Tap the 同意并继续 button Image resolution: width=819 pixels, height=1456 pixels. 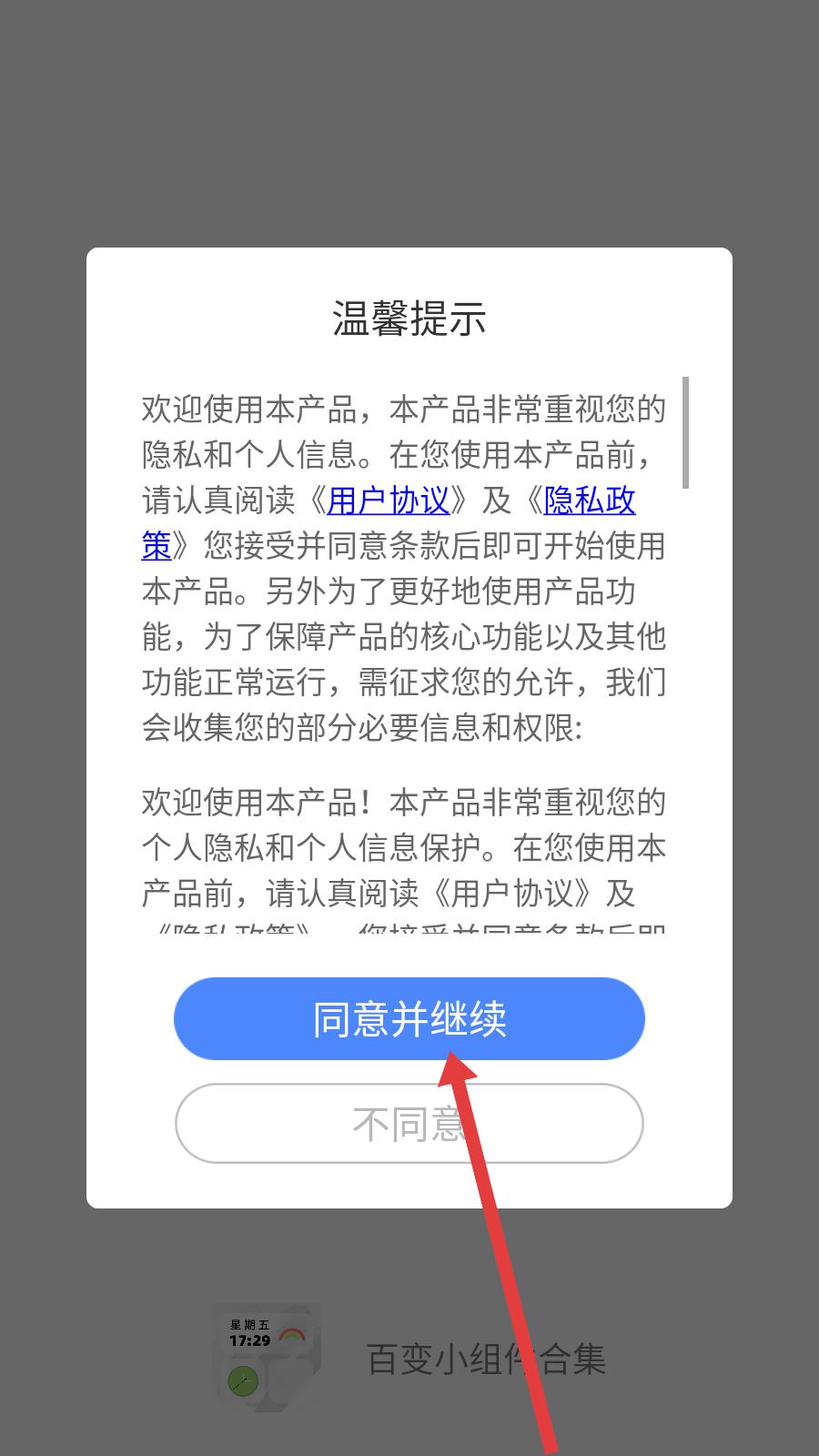coord(409,1018)
